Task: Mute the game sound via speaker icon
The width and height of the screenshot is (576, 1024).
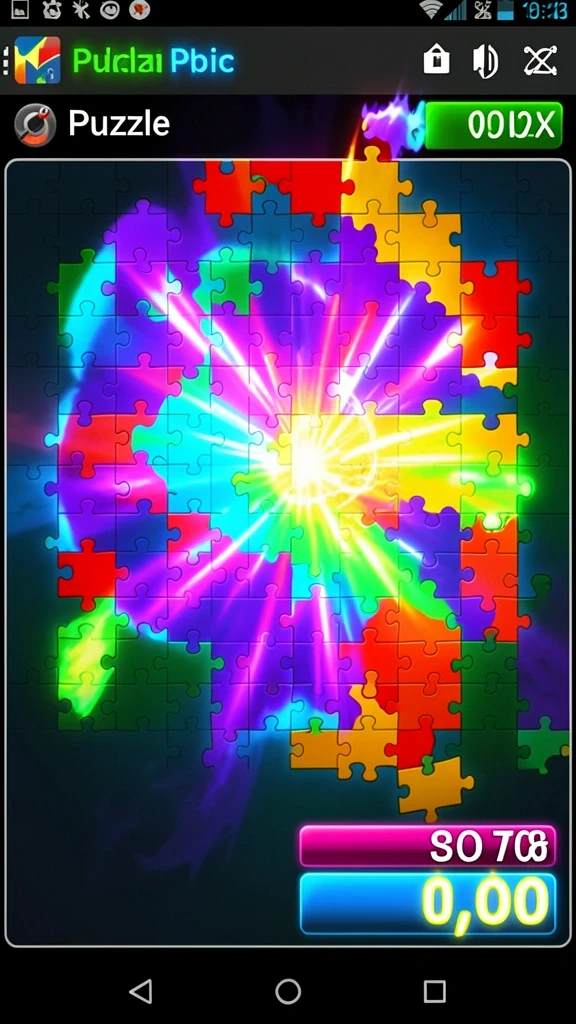Action: (485, 61)
